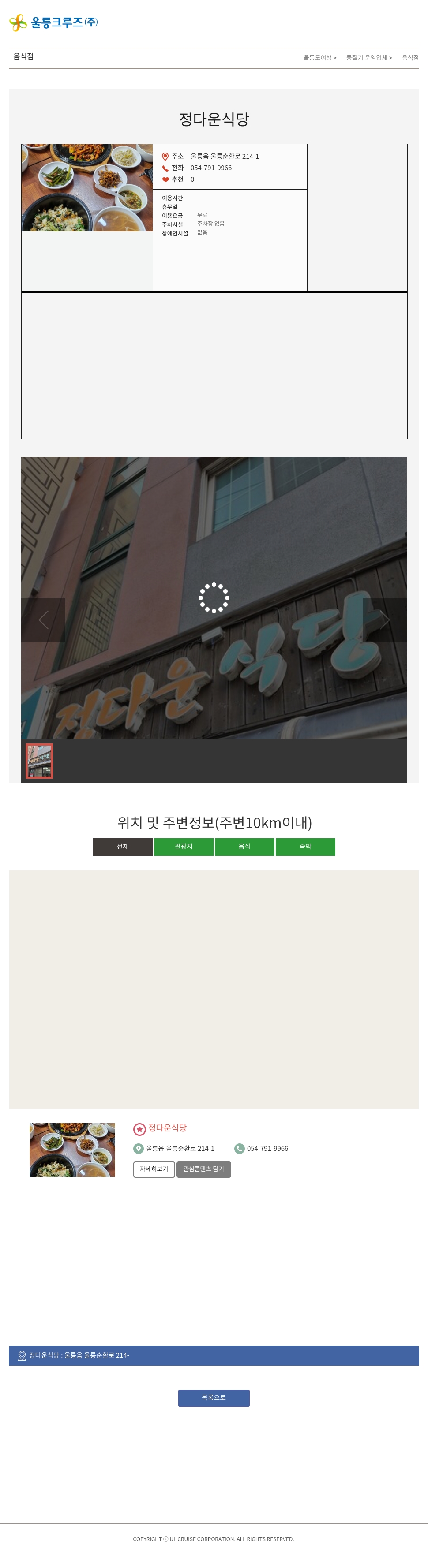Show the next photo in the gallery
The width and height of the screenshot is (428, 1568).
click(384, 620)
